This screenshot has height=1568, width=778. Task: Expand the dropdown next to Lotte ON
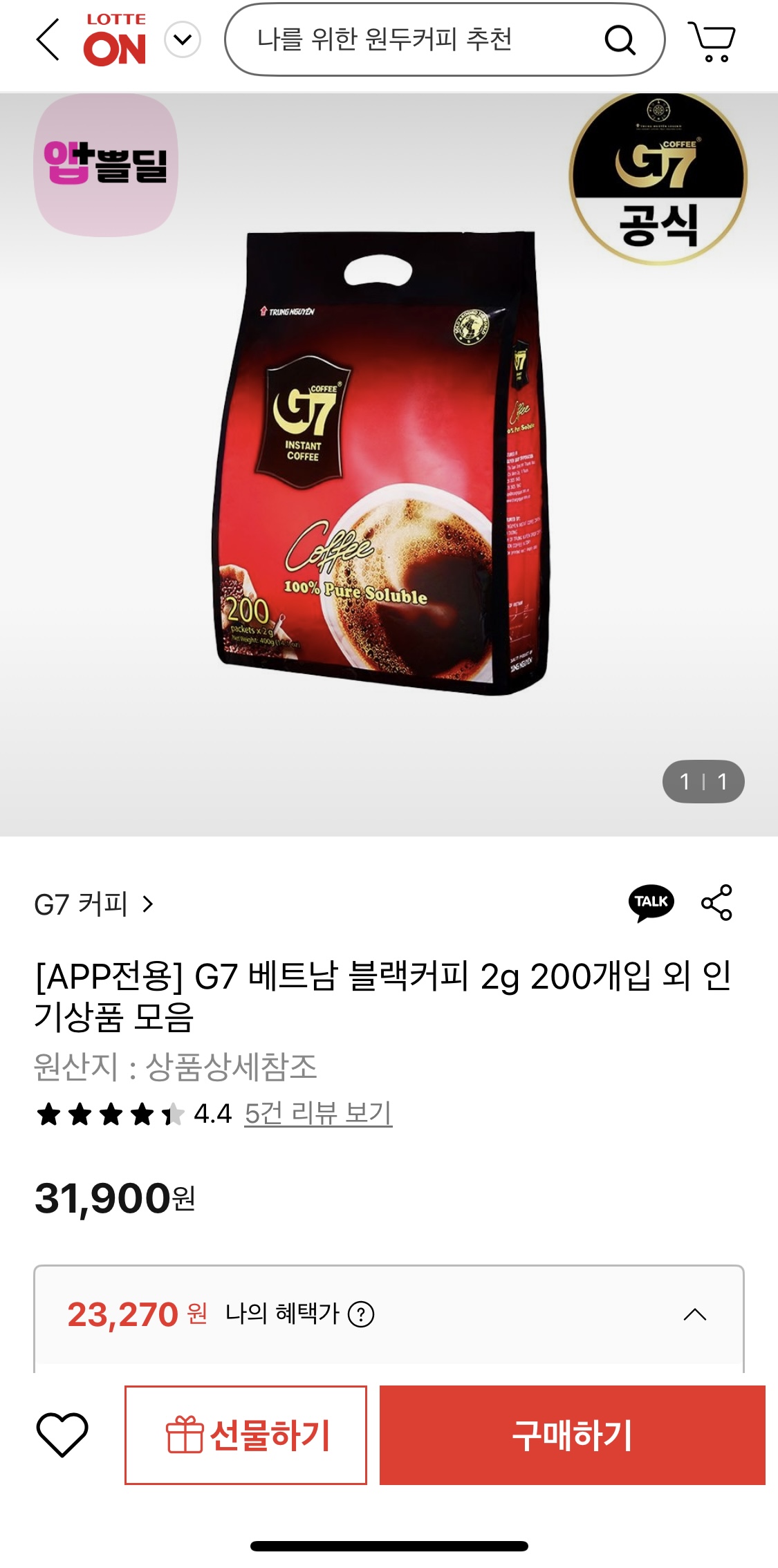183,40
